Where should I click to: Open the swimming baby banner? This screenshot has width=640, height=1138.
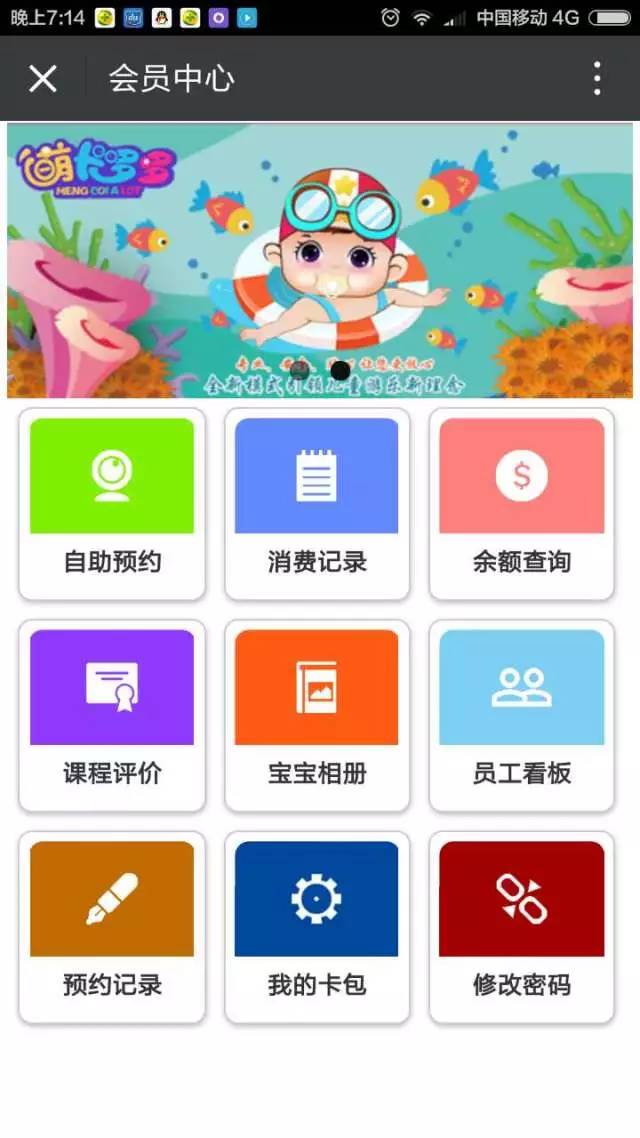coord(320,260)
